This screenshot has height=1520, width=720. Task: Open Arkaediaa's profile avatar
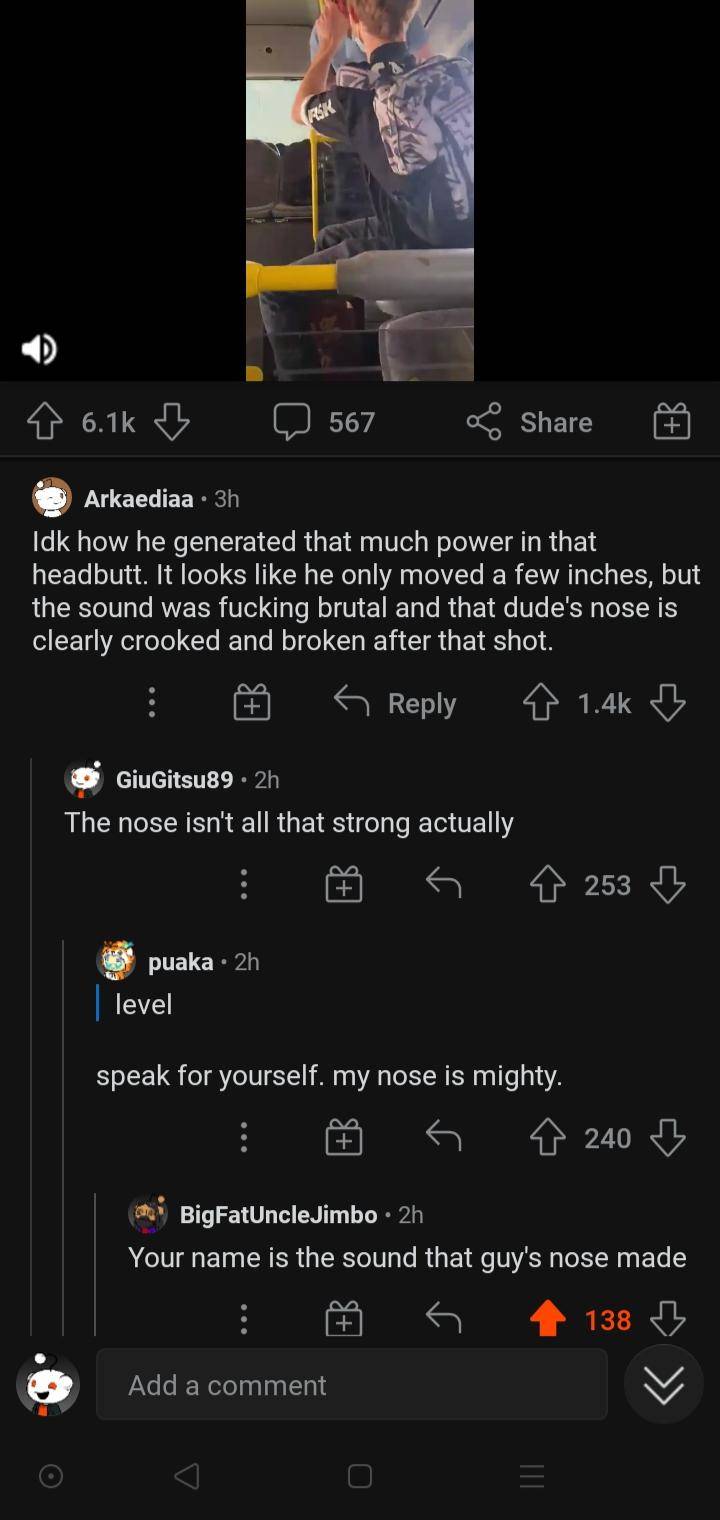[49, 498]
